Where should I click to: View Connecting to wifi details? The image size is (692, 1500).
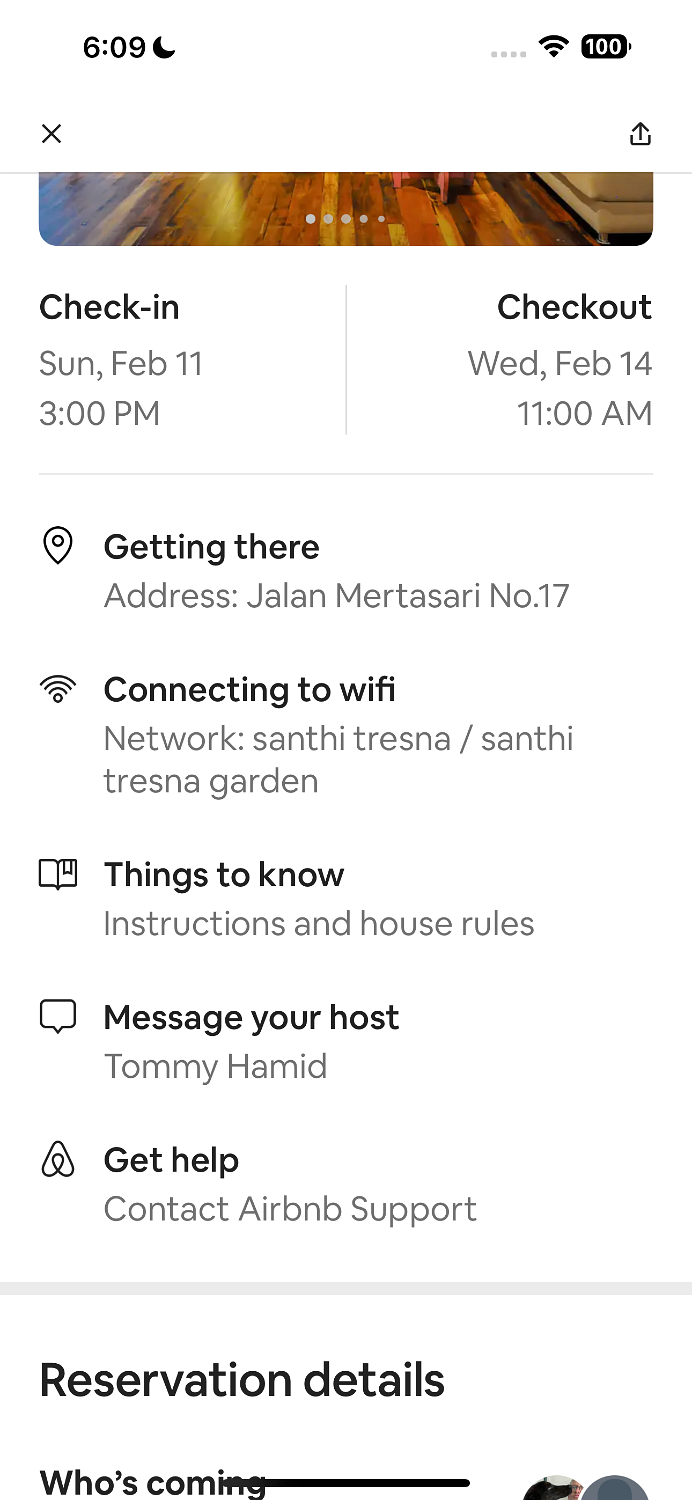click(338, 734)
